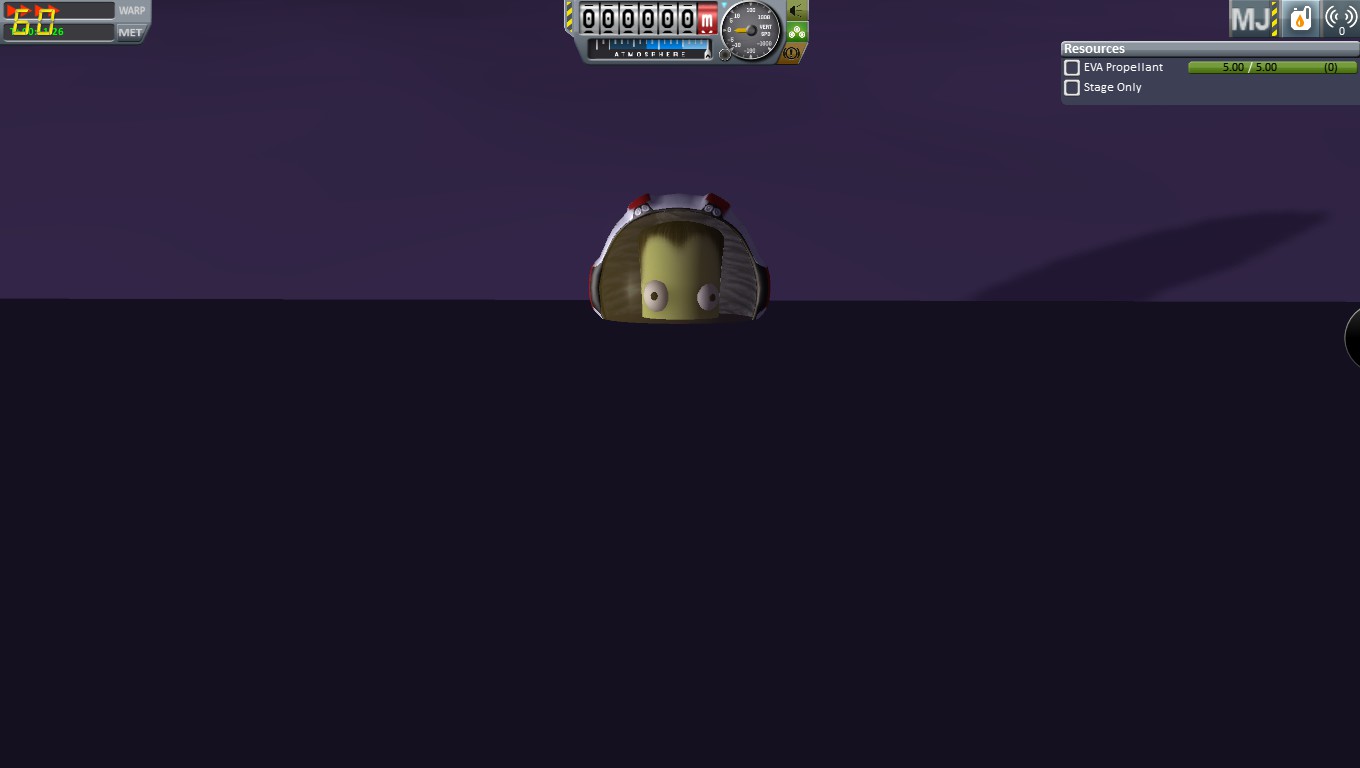
Task: Check the EVA Propellant checkbox
Action: tap(1072, 67)
